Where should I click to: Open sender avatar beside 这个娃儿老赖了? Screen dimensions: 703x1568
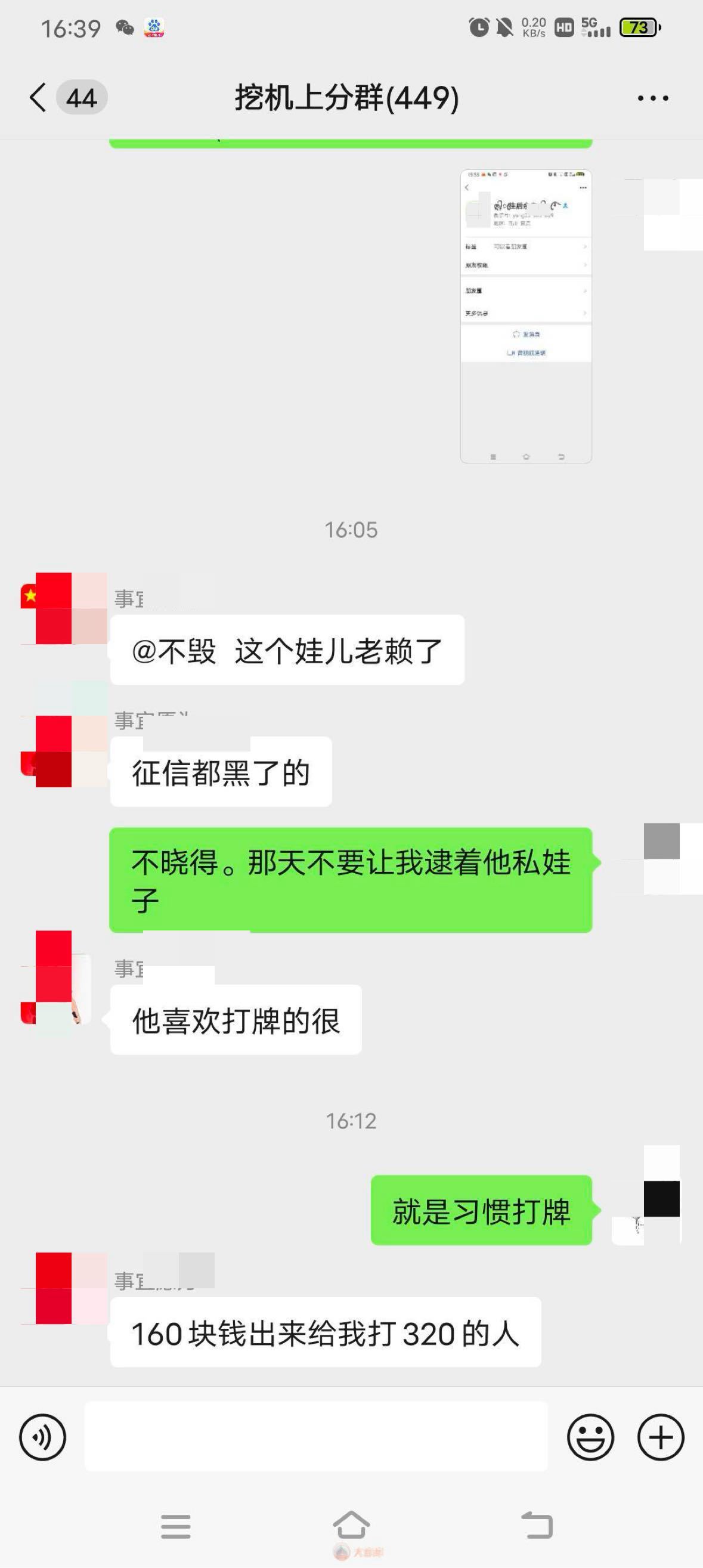[64, 608]
